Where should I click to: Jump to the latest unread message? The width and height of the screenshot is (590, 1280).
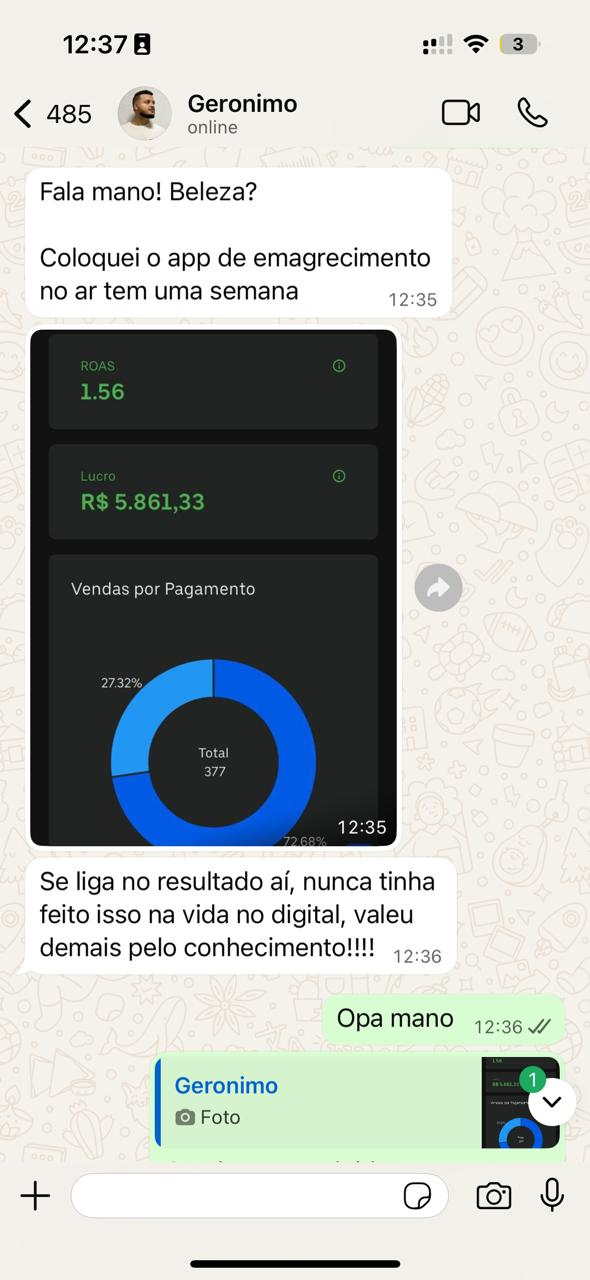click(552, 1102)
